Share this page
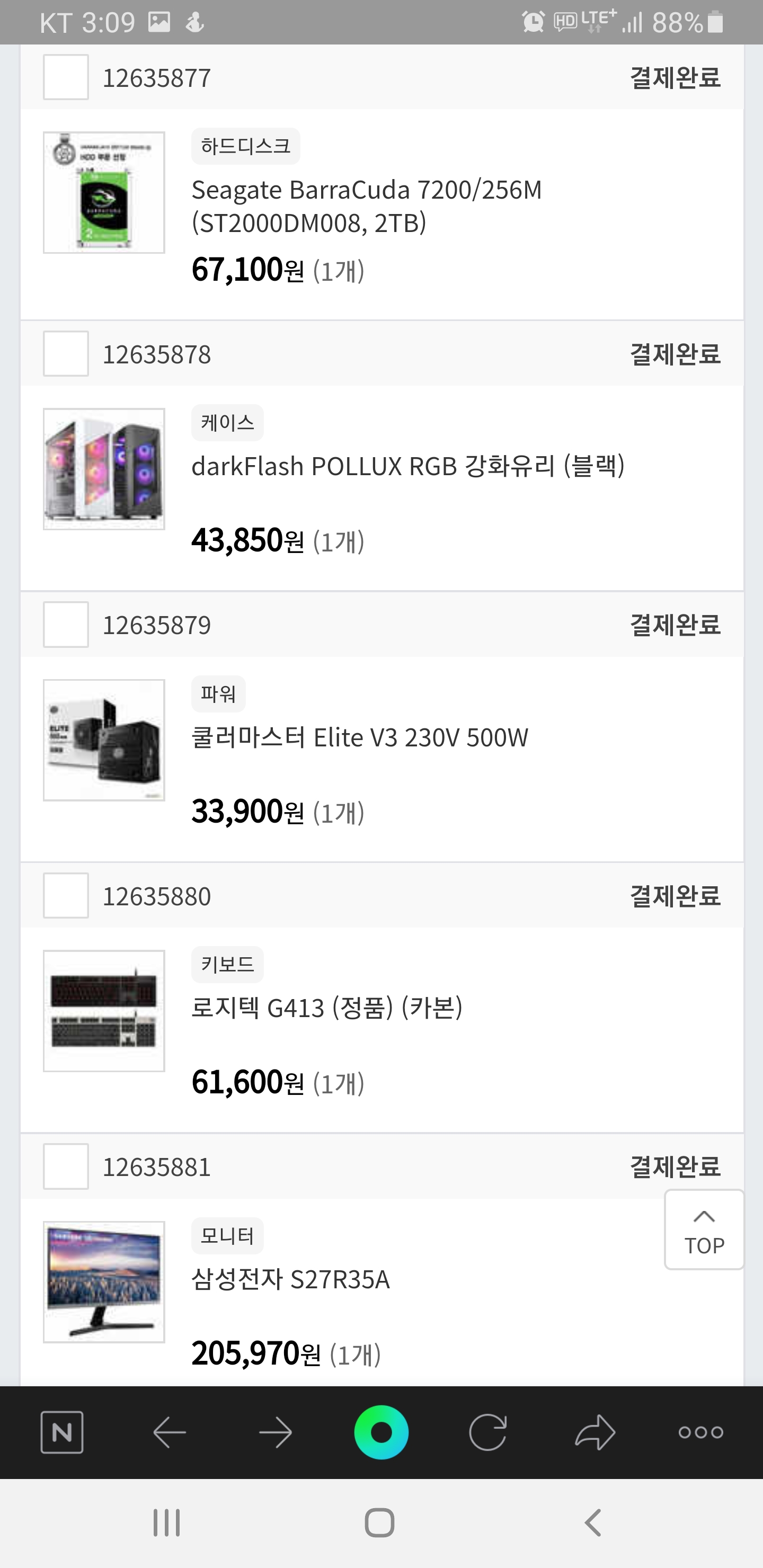This screenshot has width=763, height=1568. point(595,1432)
